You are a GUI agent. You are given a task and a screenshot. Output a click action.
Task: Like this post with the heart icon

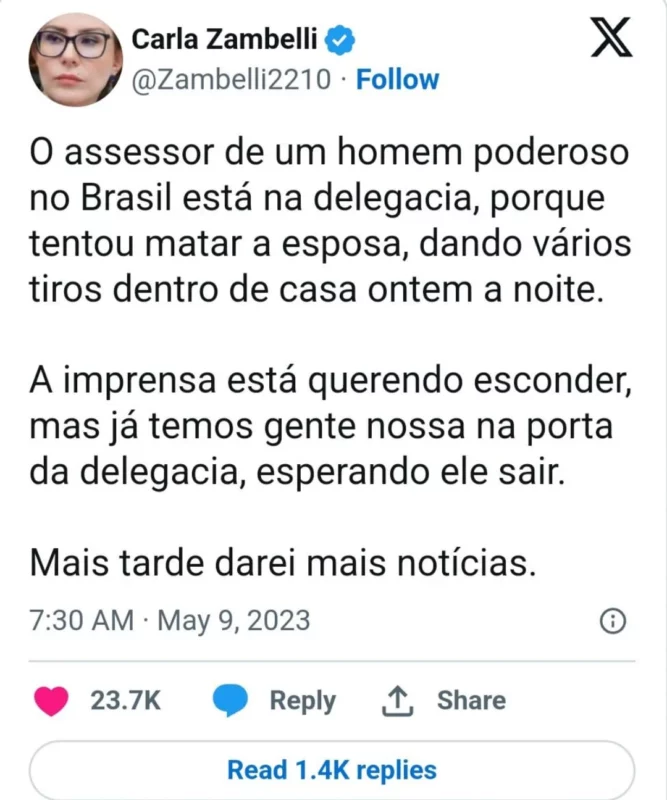click(52, 701)
